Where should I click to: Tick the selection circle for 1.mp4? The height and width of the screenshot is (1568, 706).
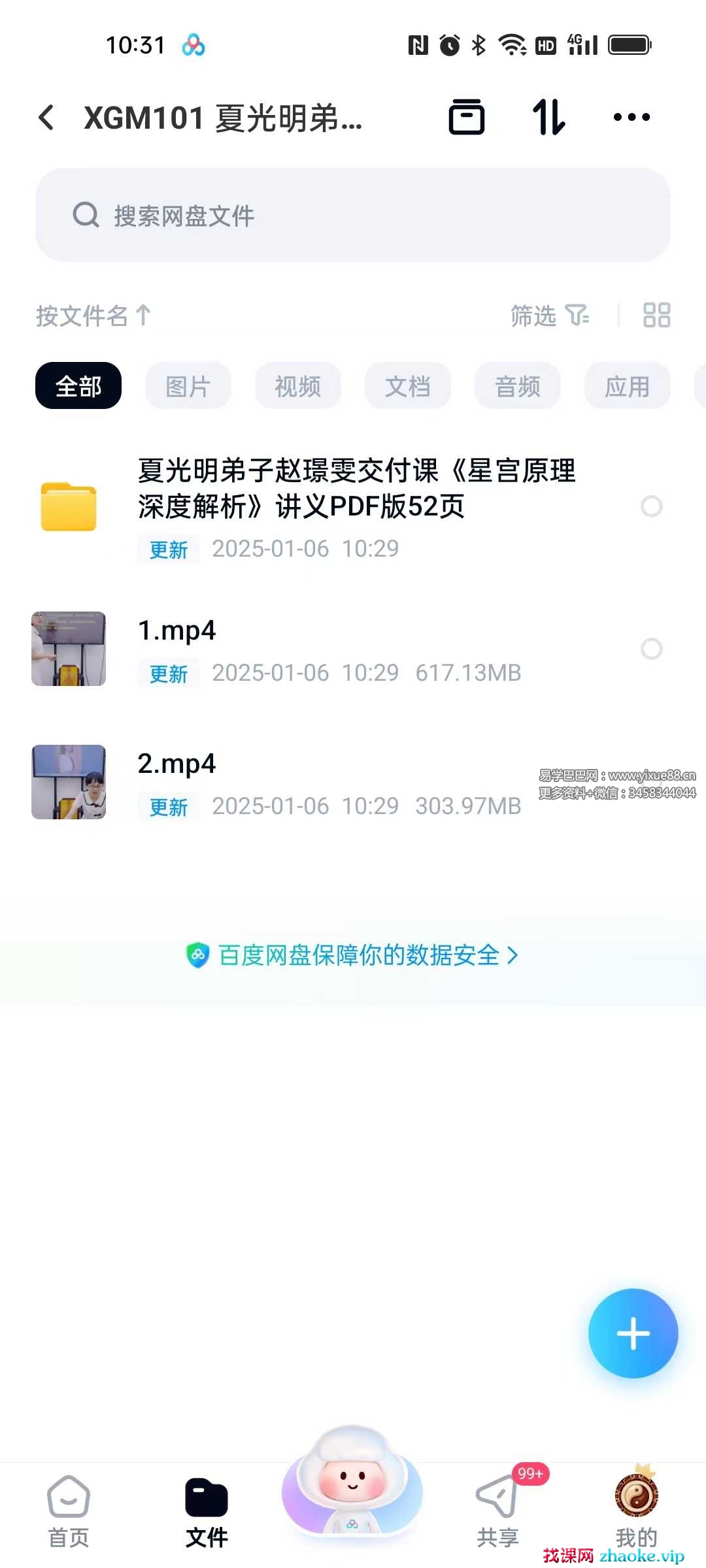click(652, 649)
